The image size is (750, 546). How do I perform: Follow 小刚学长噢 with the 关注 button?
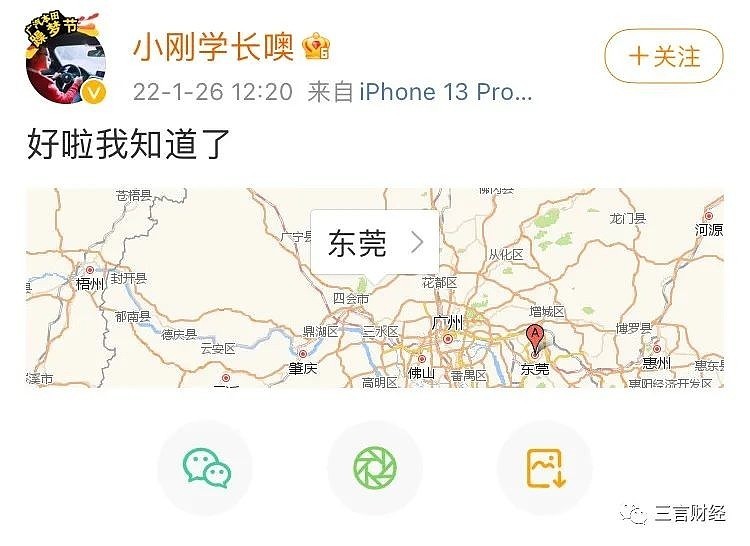(x=664, y=56)
